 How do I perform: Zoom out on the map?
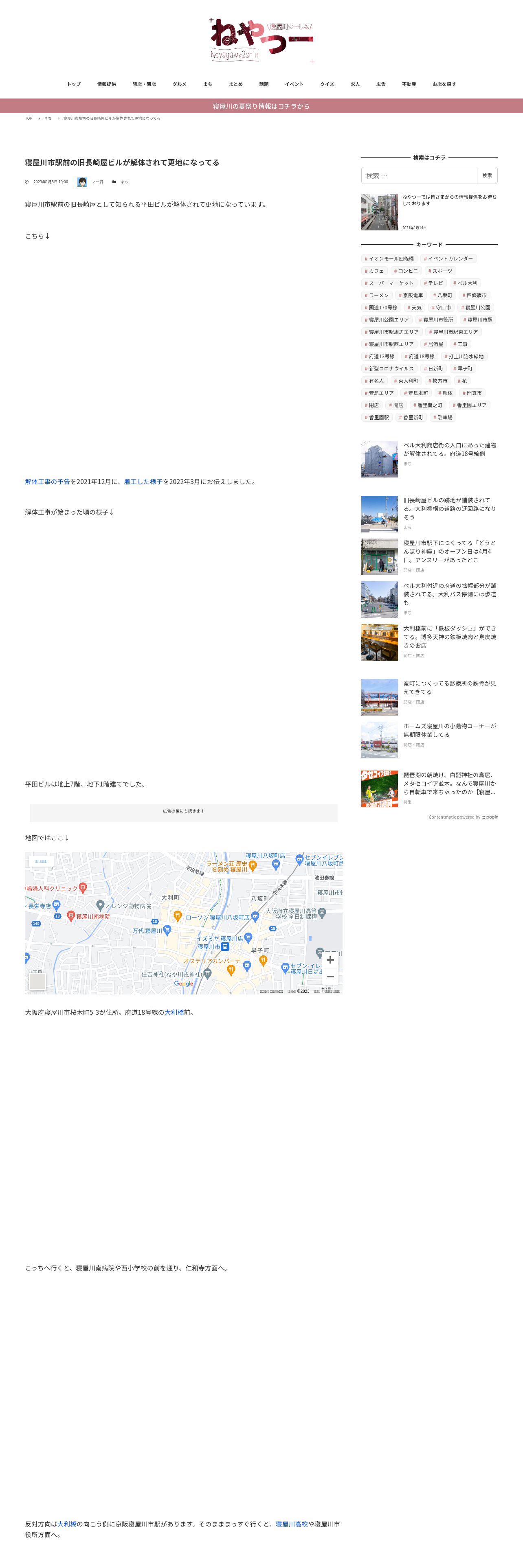[x=330, y=977]
